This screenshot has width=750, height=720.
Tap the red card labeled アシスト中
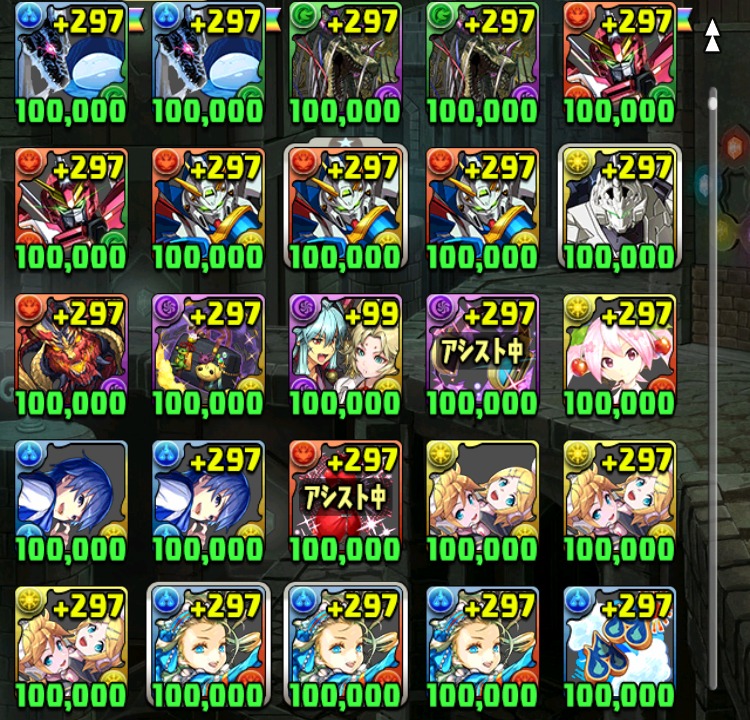click(345, 497)
